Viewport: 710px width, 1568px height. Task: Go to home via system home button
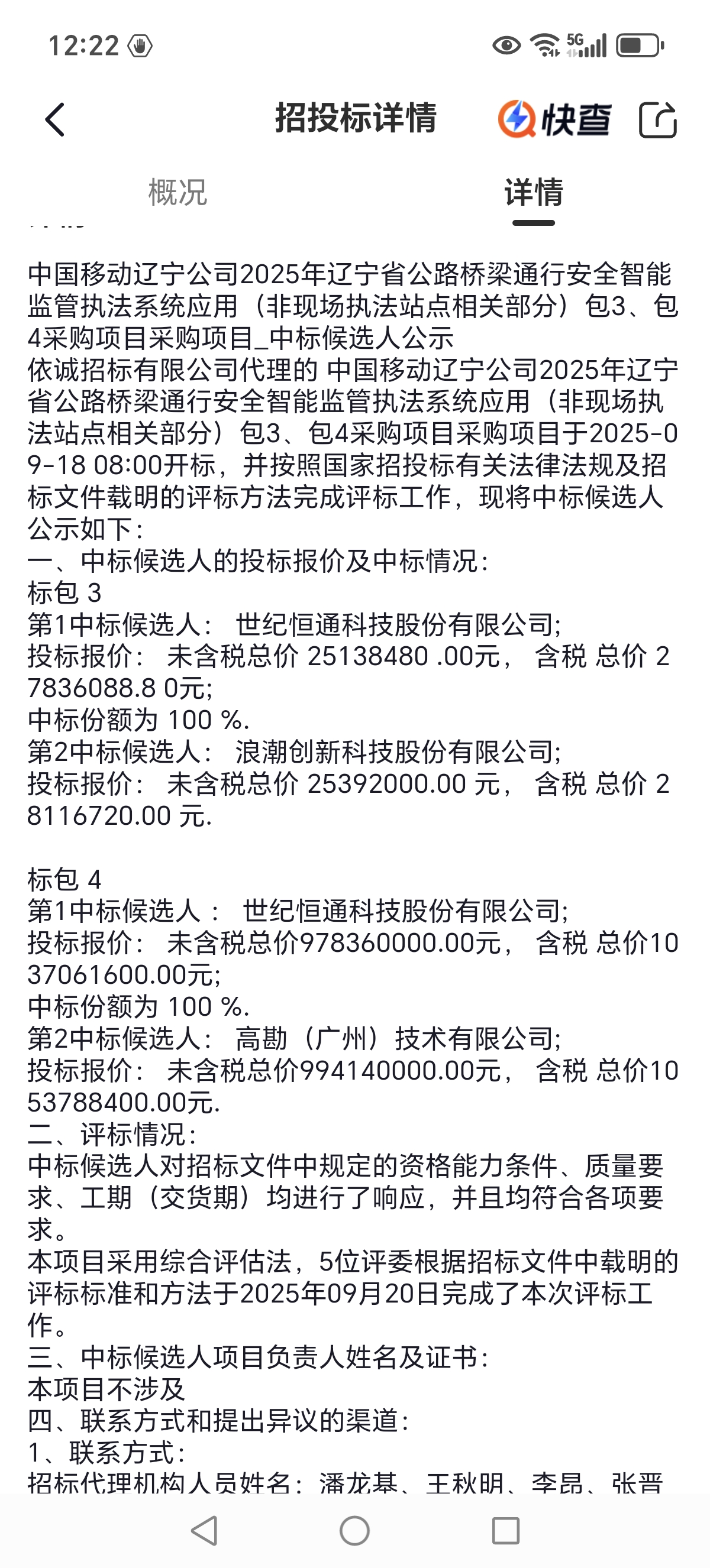click(354, 1530)
